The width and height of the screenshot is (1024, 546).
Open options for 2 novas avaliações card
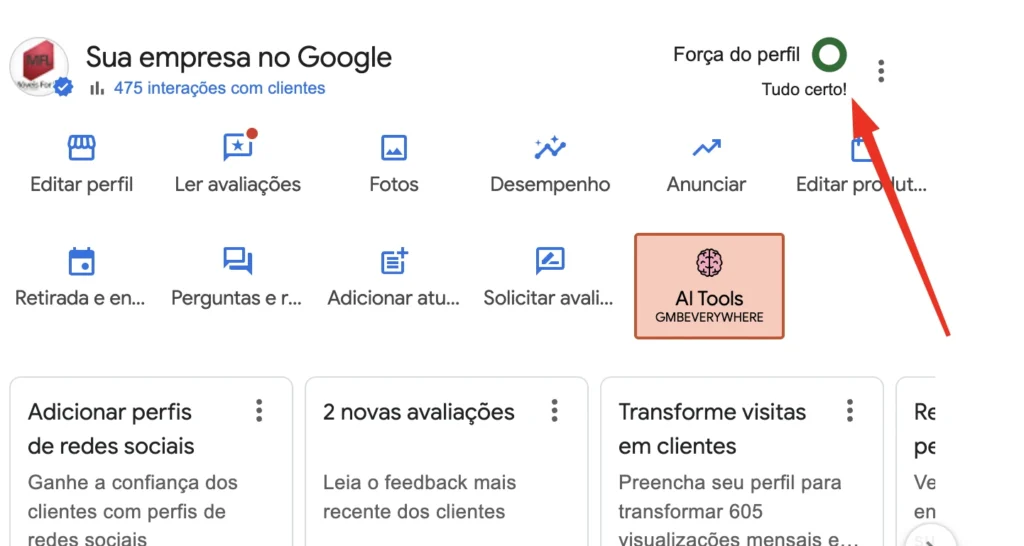pyautogui.click(x=555, y=411)
